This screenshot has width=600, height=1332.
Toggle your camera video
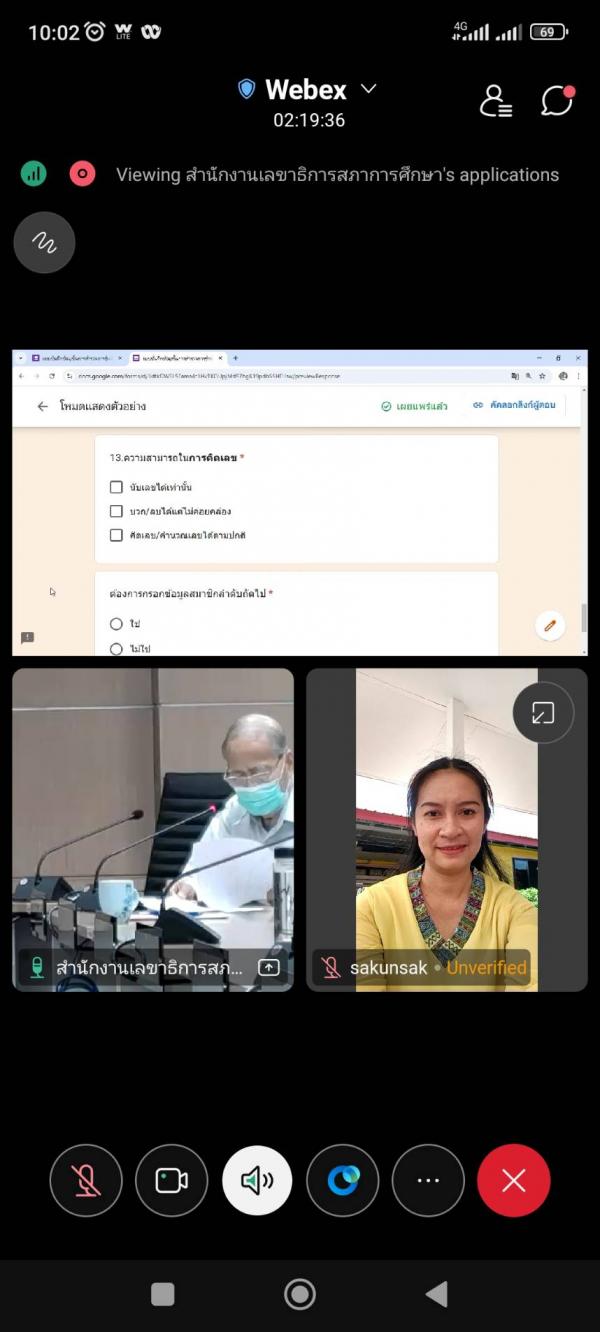click(171, 1180)
